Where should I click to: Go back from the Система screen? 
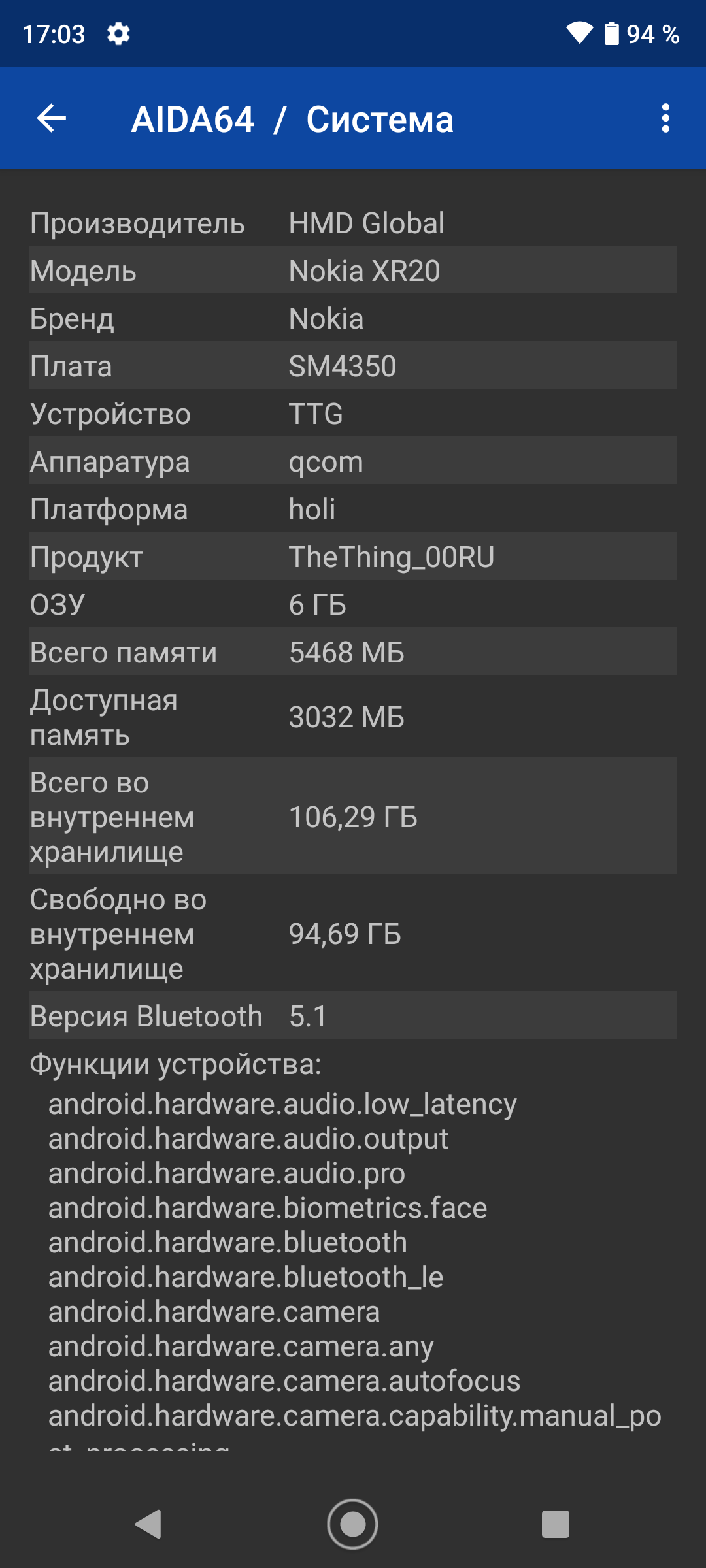click(52, 118)
